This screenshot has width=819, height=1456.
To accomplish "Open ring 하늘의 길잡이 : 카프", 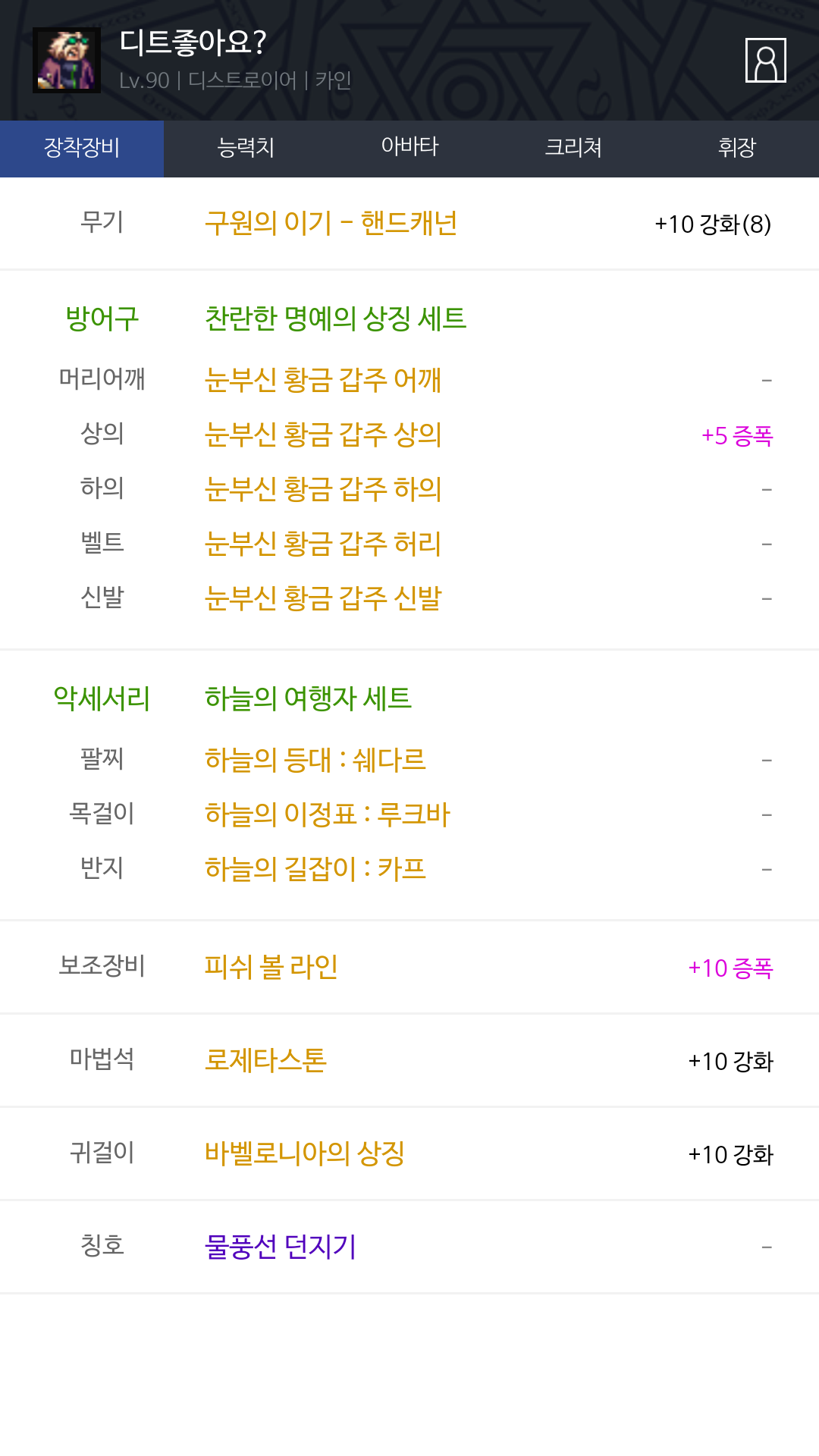I will coord(315,869).
